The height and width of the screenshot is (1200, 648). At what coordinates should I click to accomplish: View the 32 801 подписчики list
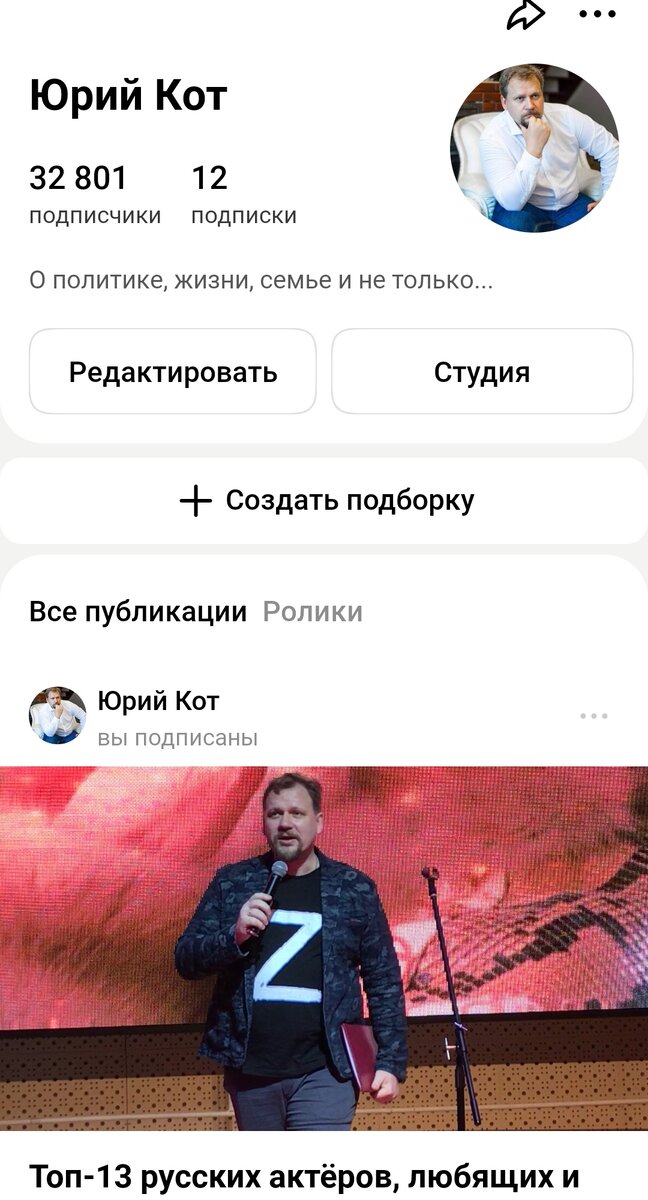tap(95, 194)
